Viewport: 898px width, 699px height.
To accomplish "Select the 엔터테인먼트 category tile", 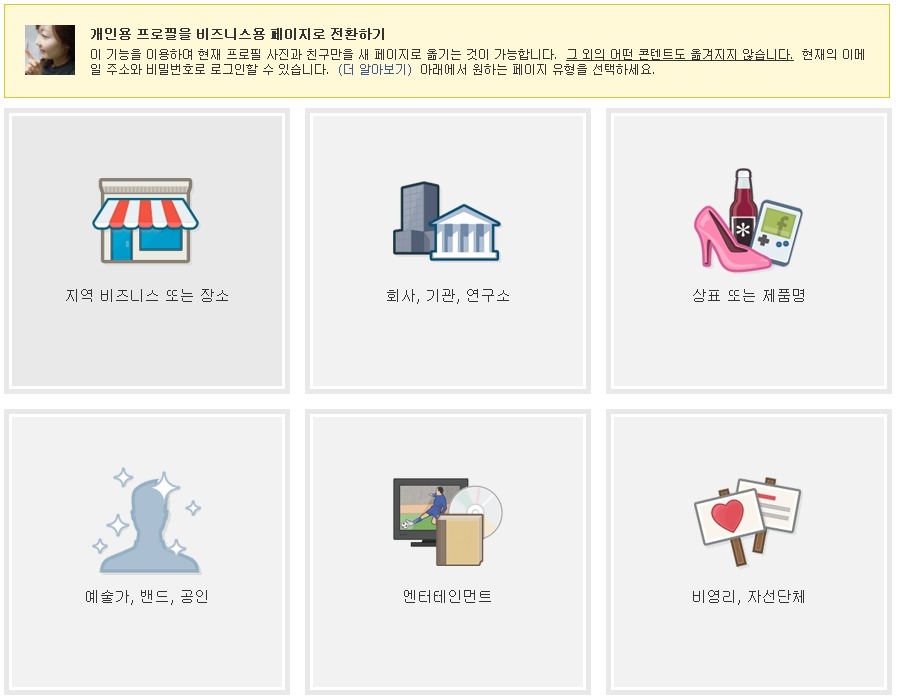I will pyautogui.click(x=447, y=551).
